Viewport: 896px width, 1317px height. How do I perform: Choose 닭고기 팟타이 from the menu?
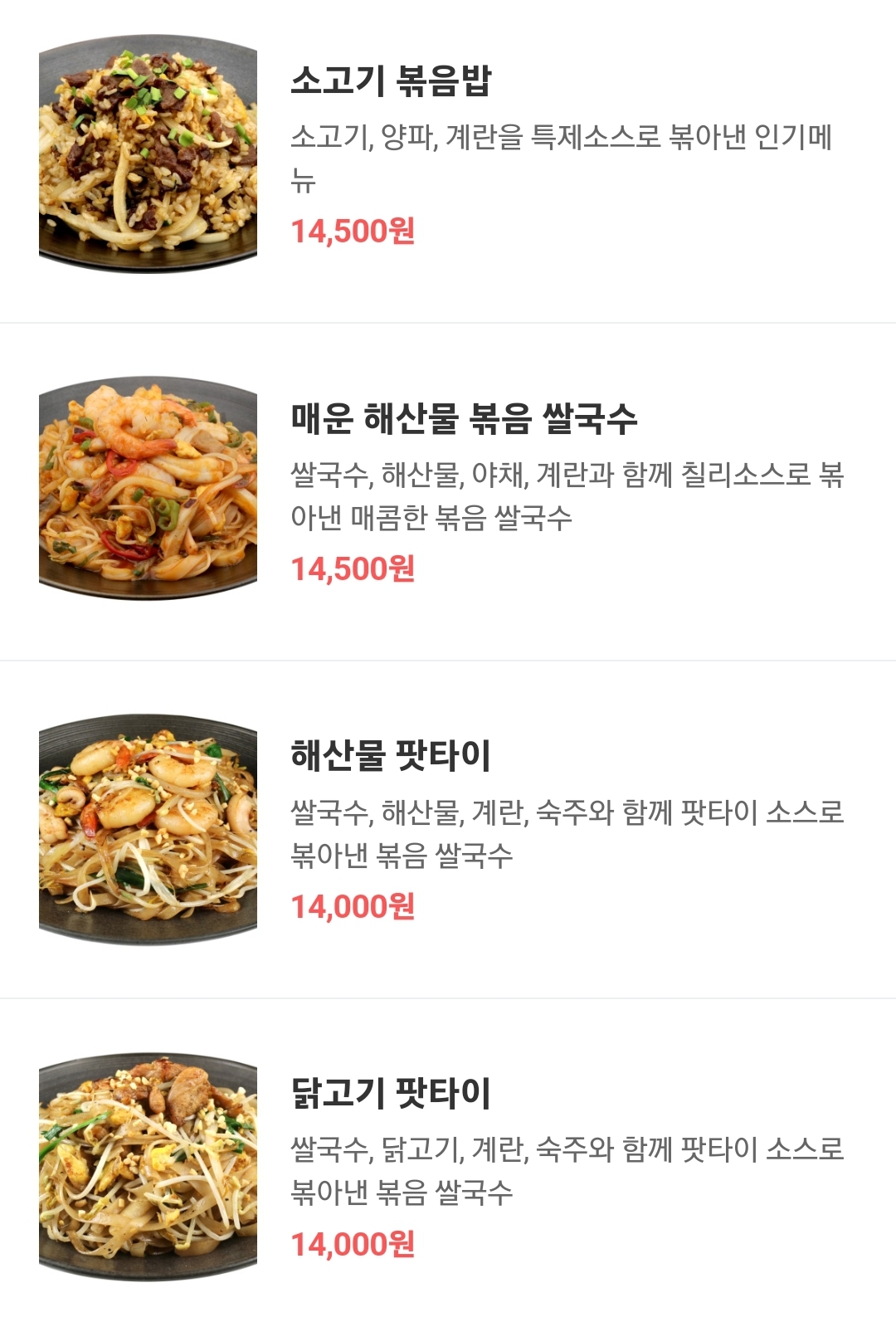(391, 1093)
